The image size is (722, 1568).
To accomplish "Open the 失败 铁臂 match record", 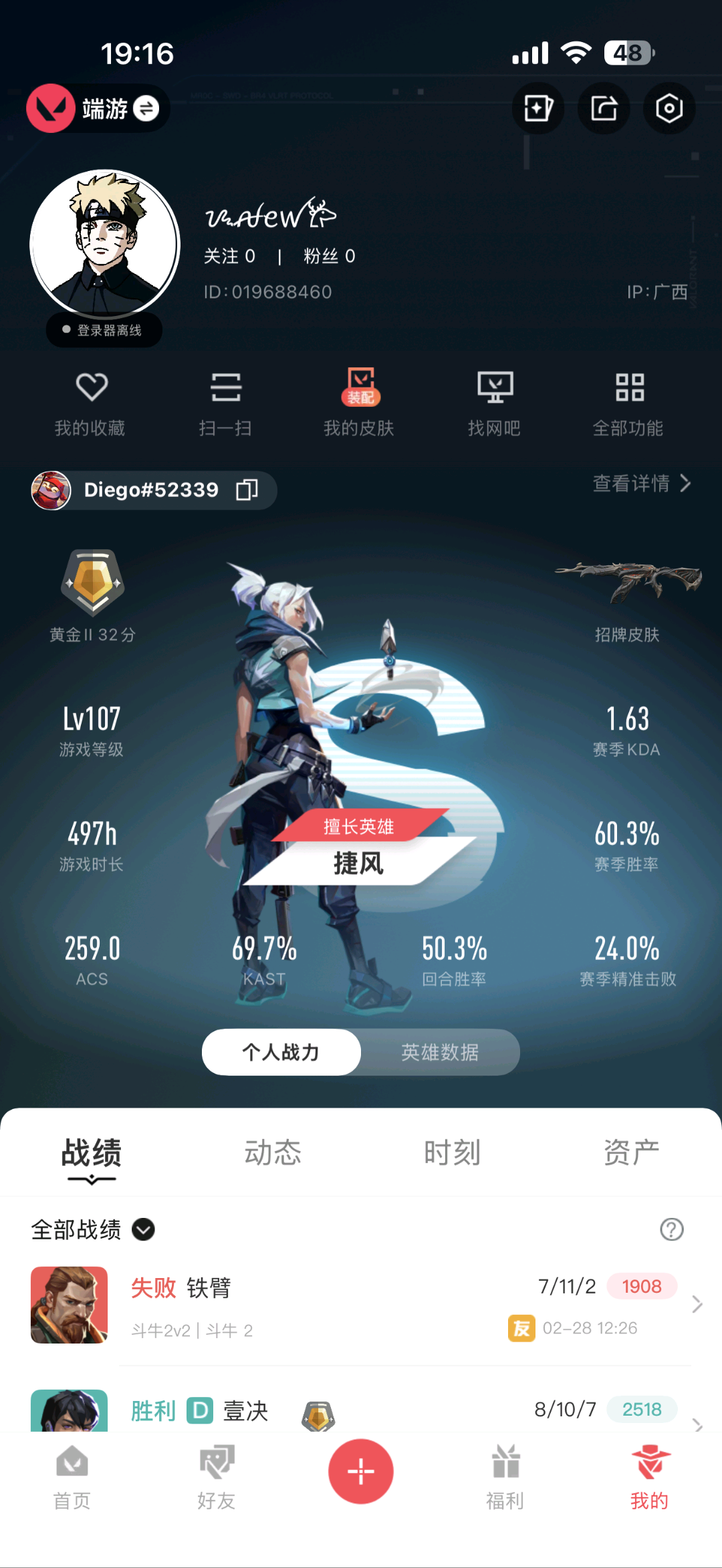I will (x=361, y=1305).
